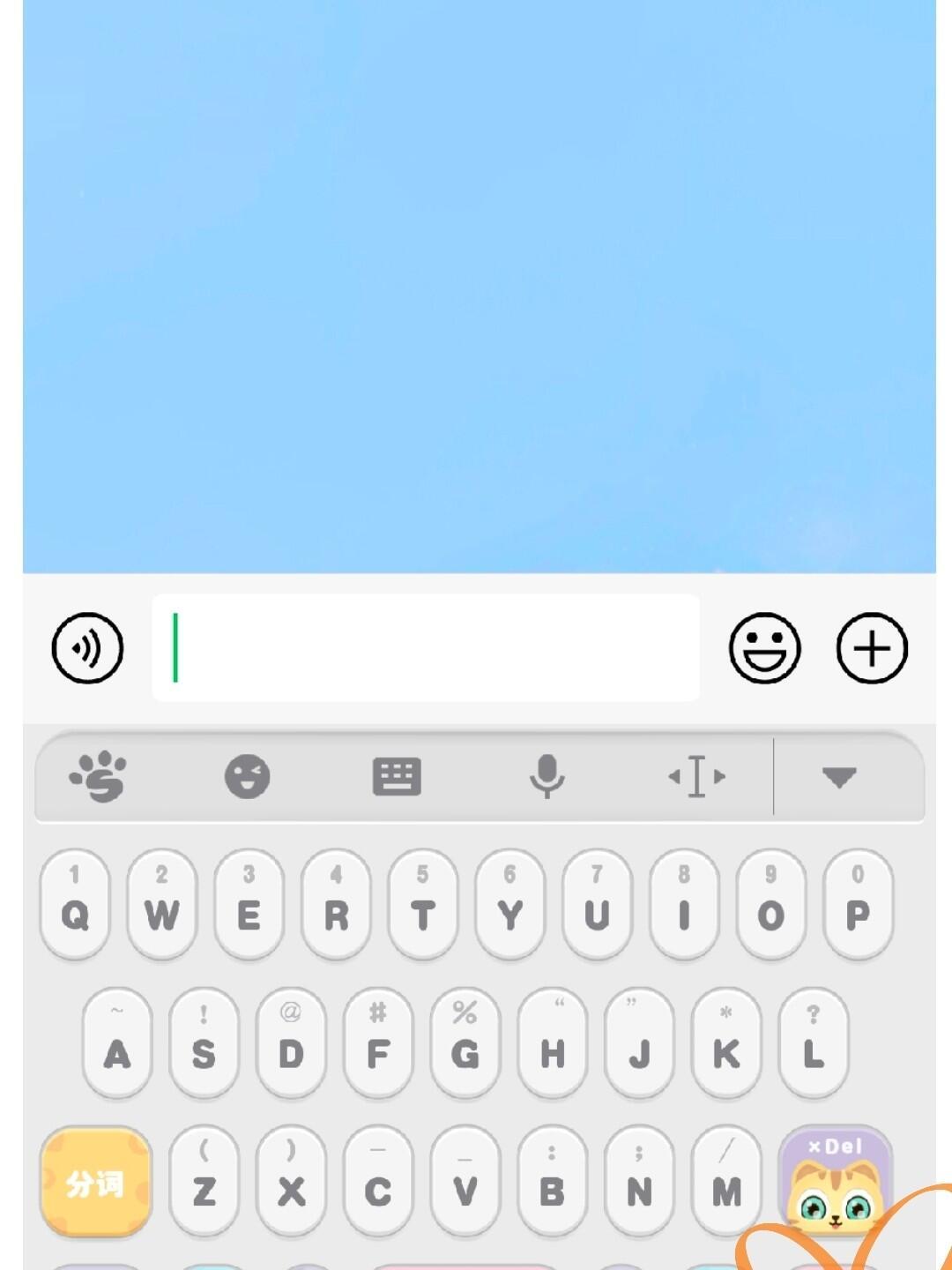Open cursor movement control

pos(696,777)
